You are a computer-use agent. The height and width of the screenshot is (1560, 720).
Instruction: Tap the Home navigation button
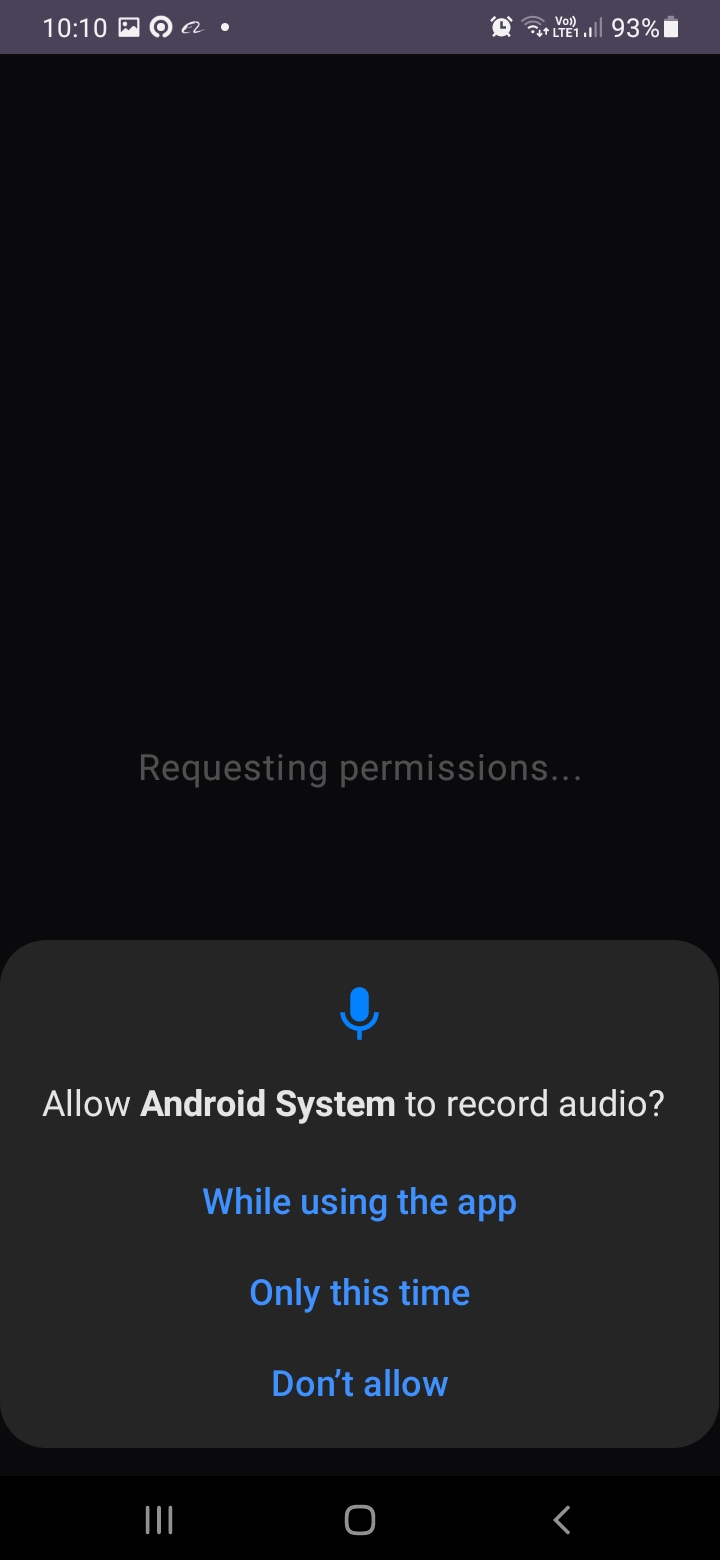tap(359, 1519)
